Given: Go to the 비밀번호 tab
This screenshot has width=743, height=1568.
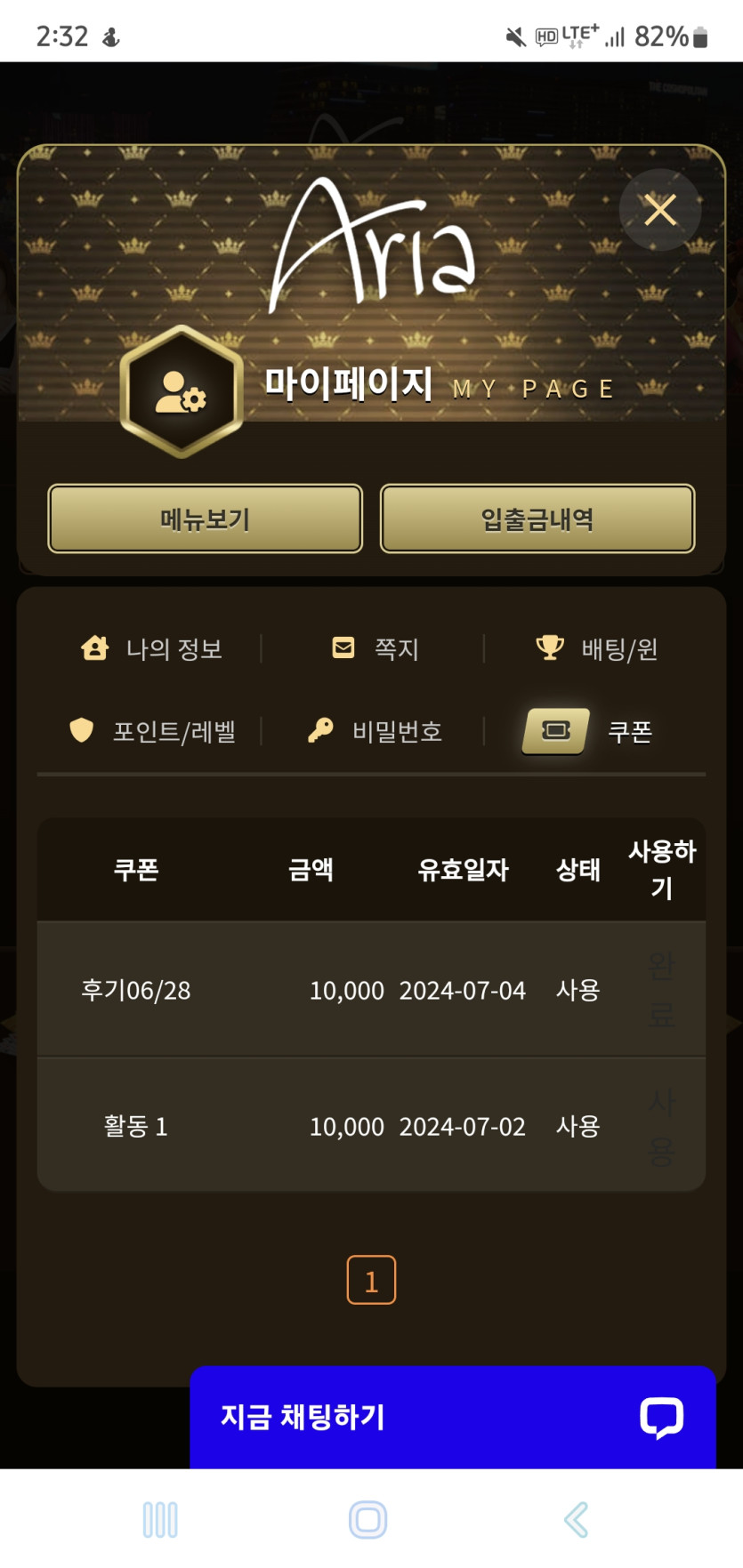Looking at the screenshot, I should coord(375,731).
